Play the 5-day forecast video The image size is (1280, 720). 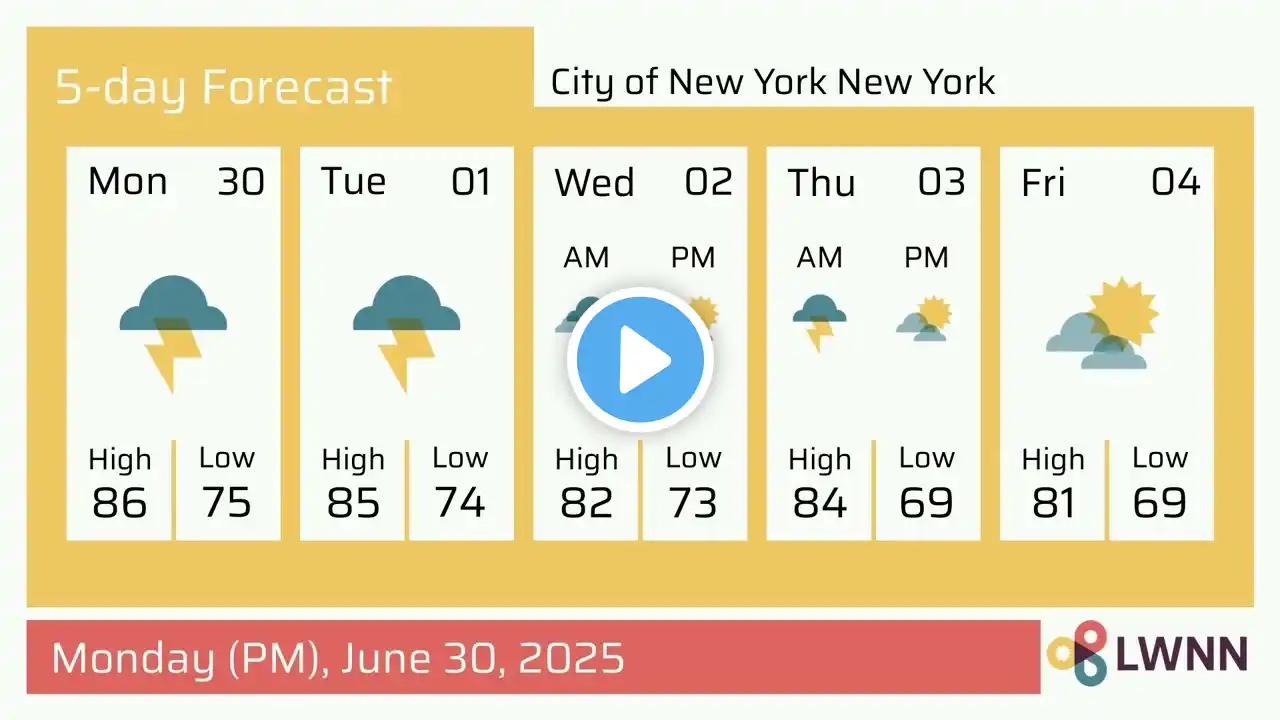coord(640,360)
